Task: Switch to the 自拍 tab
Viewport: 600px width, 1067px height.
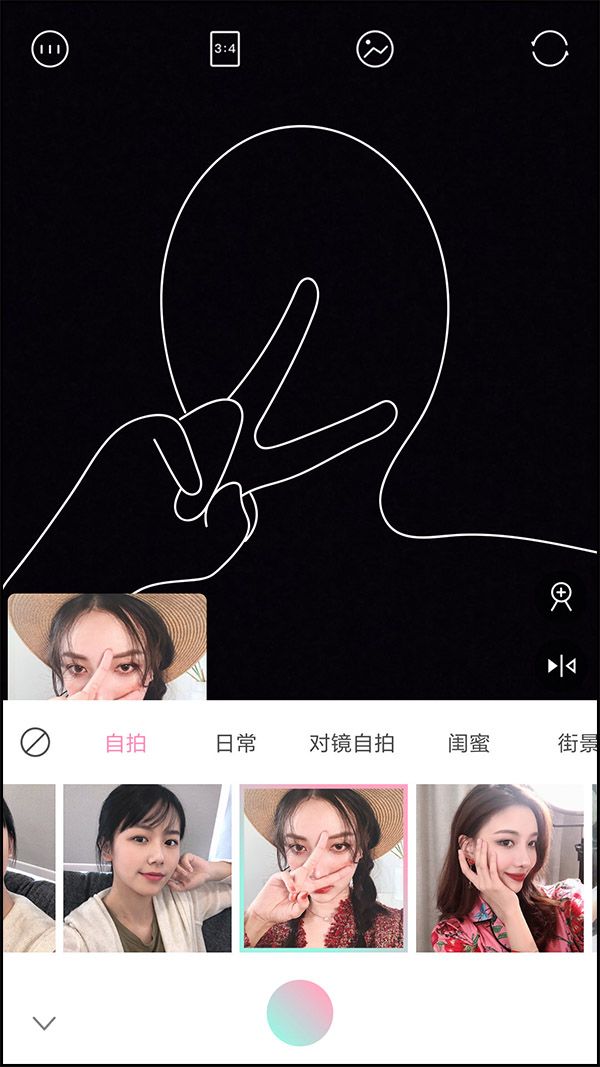Action: 126,743
